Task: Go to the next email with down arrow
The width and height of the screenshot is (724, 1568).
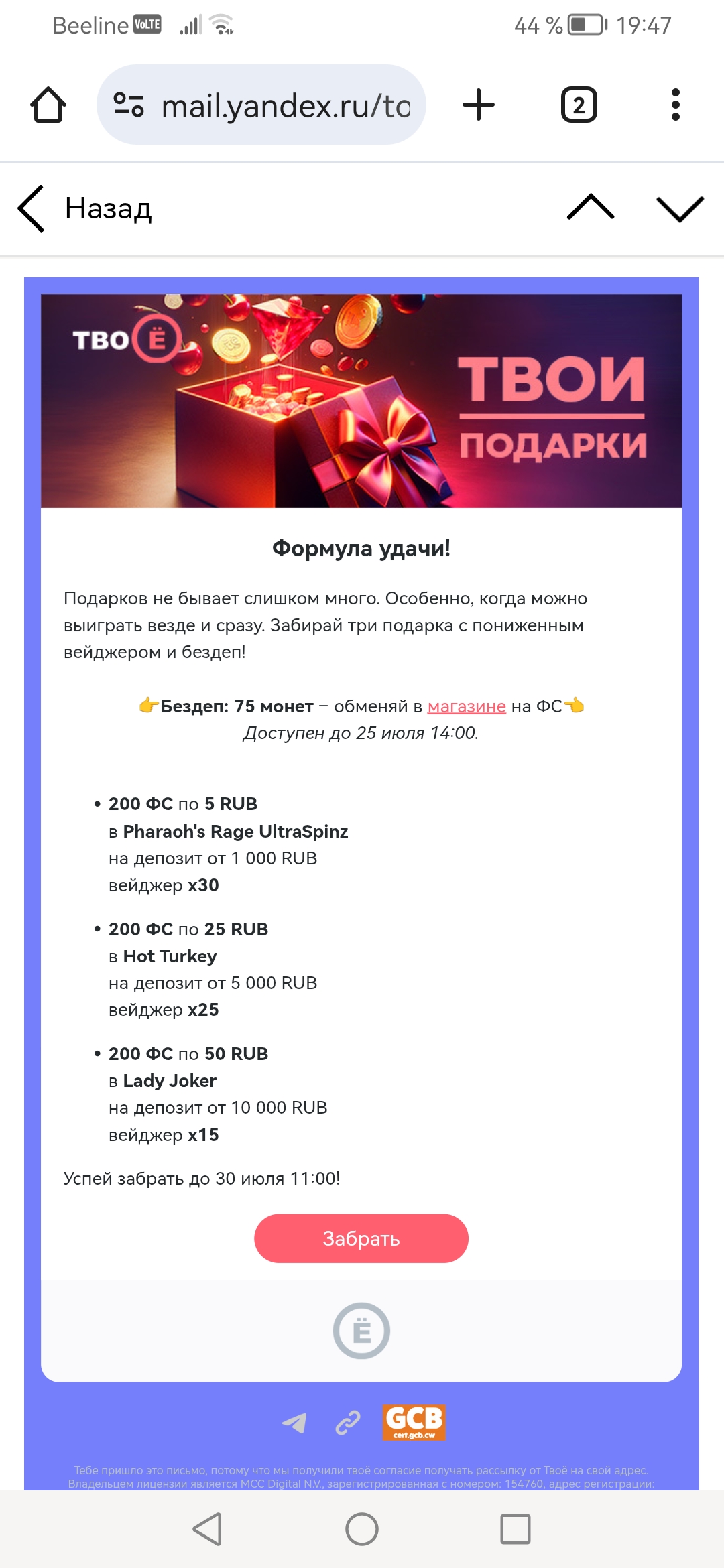Action: click(x=680, y=208)
